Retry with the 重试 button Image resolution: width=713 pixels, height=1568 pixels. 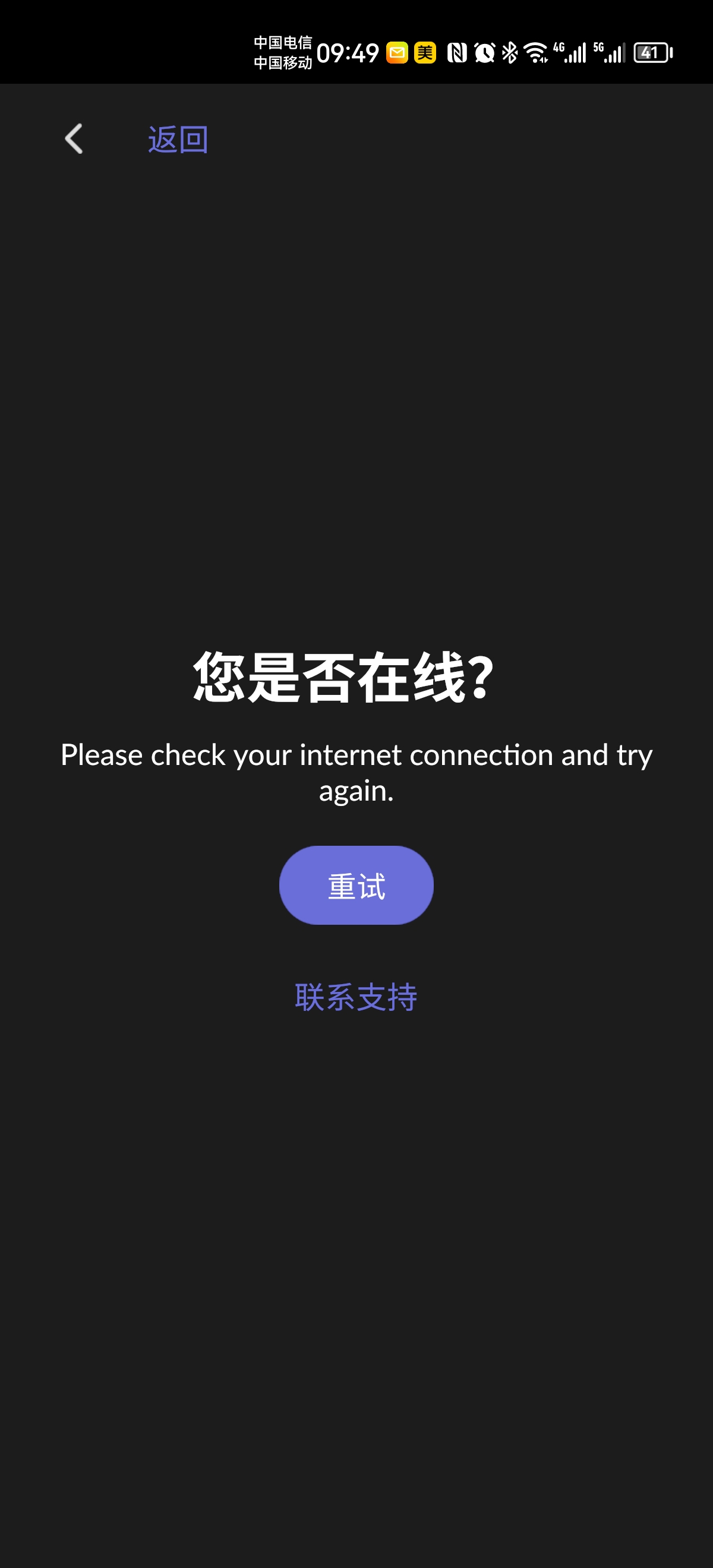click(x=356, y=885)
